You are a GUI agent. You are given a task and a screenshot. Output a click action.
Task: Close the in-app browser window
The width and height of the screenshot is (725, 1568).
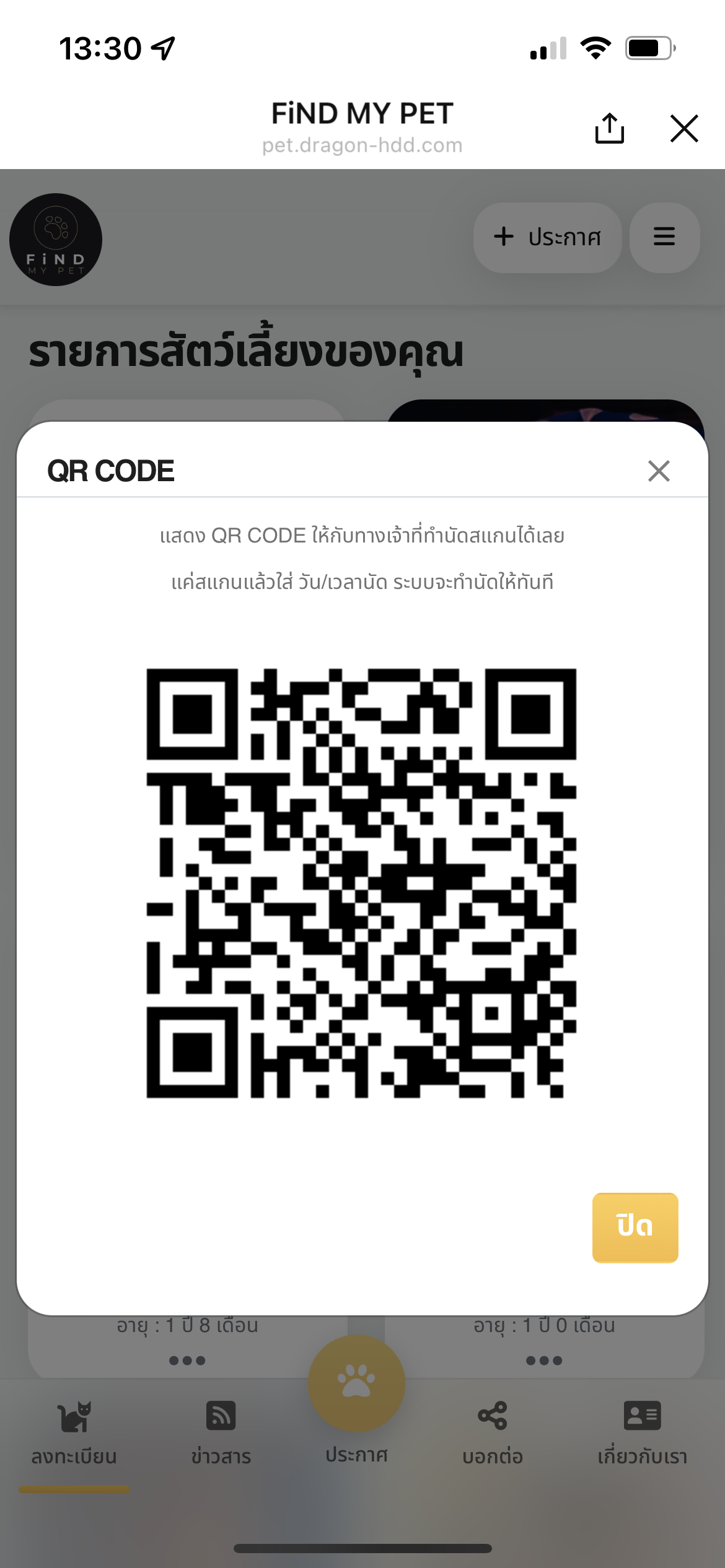pyautogui.click(x=684, y=128)
